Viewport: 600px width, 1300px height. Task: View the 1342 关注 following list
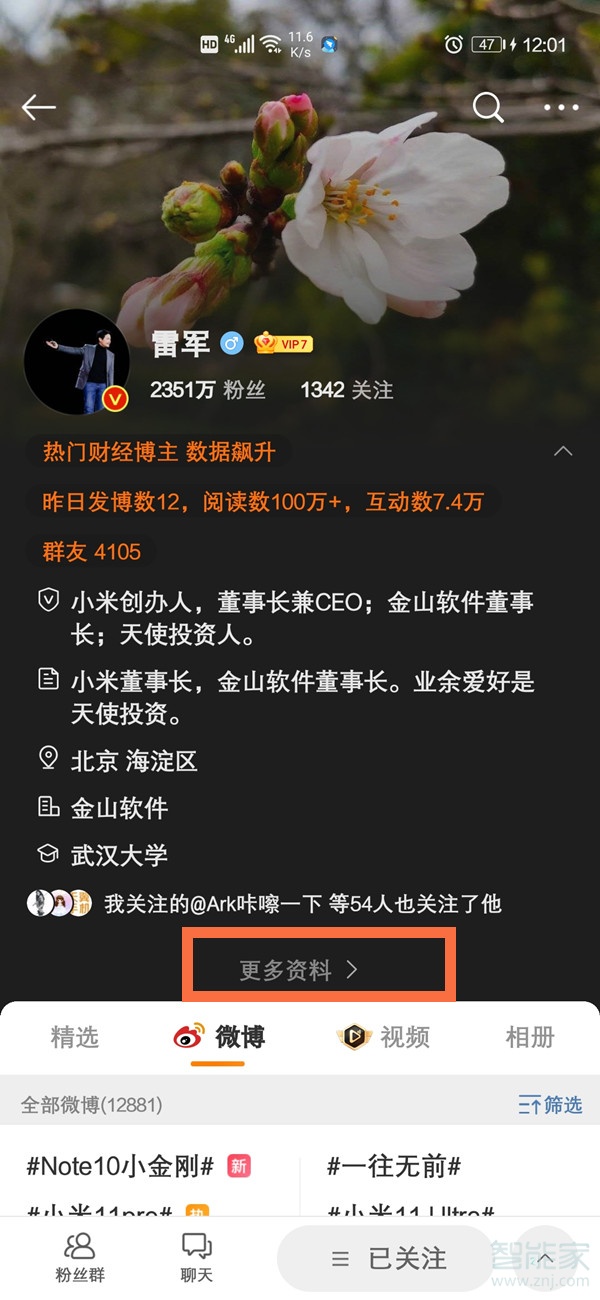(346, 390)
